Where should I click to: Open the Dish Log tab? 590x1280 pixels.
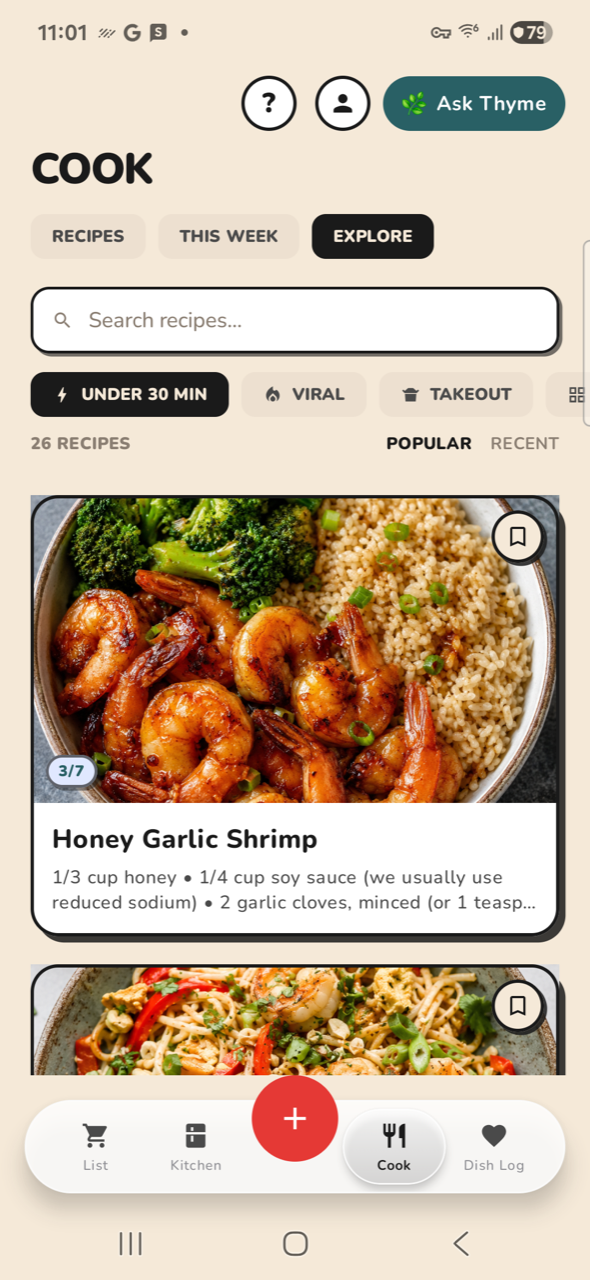(494, 1147)
